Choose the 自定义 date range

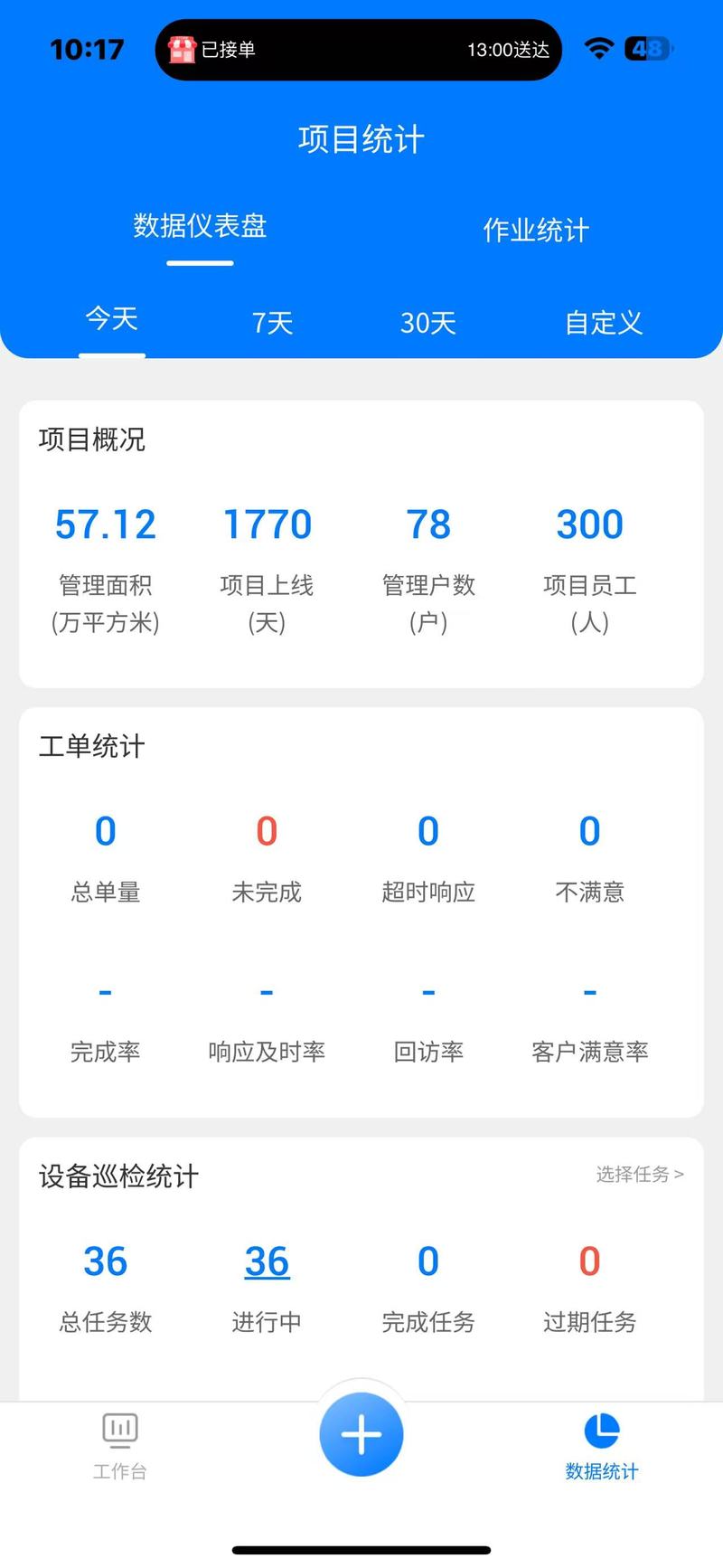(x=604, y=323)
